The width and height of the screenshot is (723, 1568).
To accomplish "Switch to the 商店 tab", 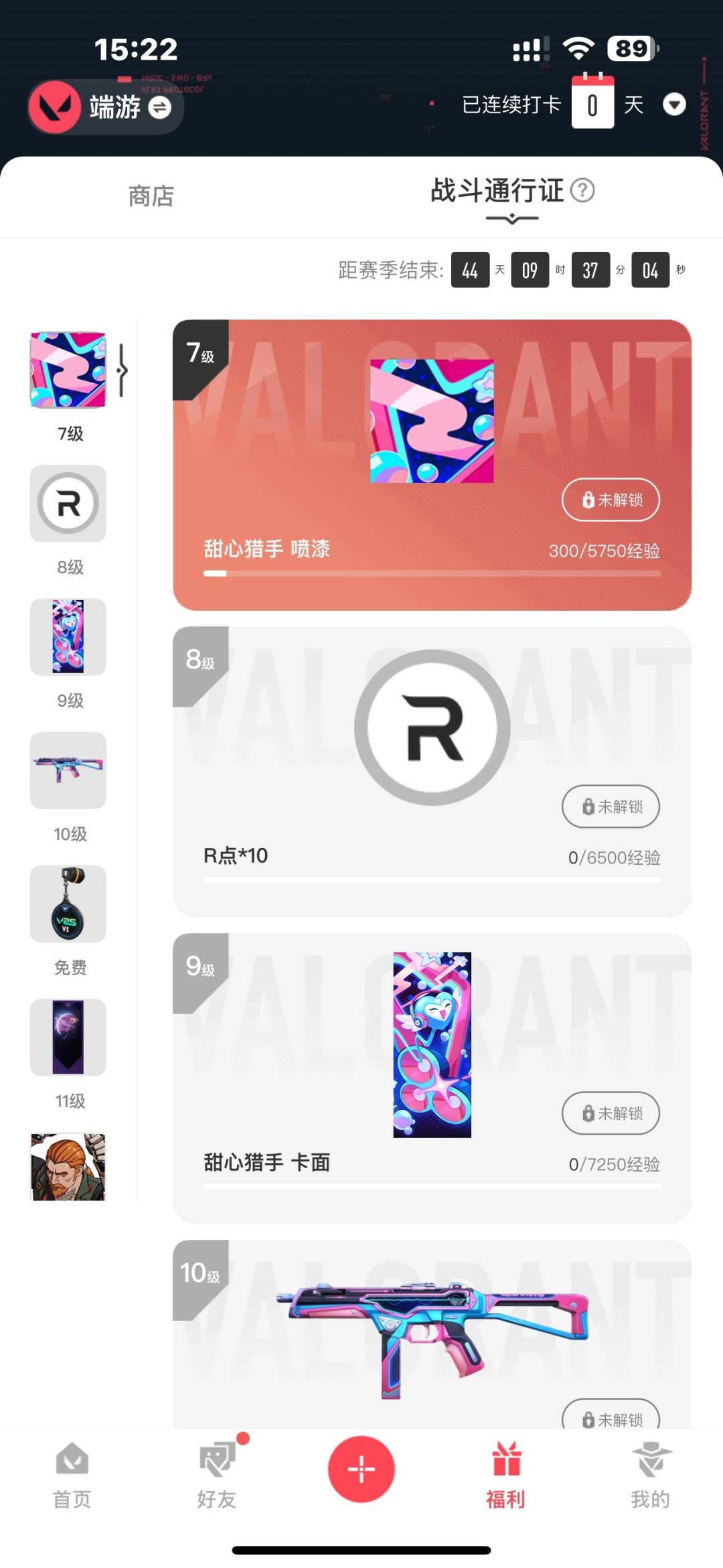I will [151, 196].
